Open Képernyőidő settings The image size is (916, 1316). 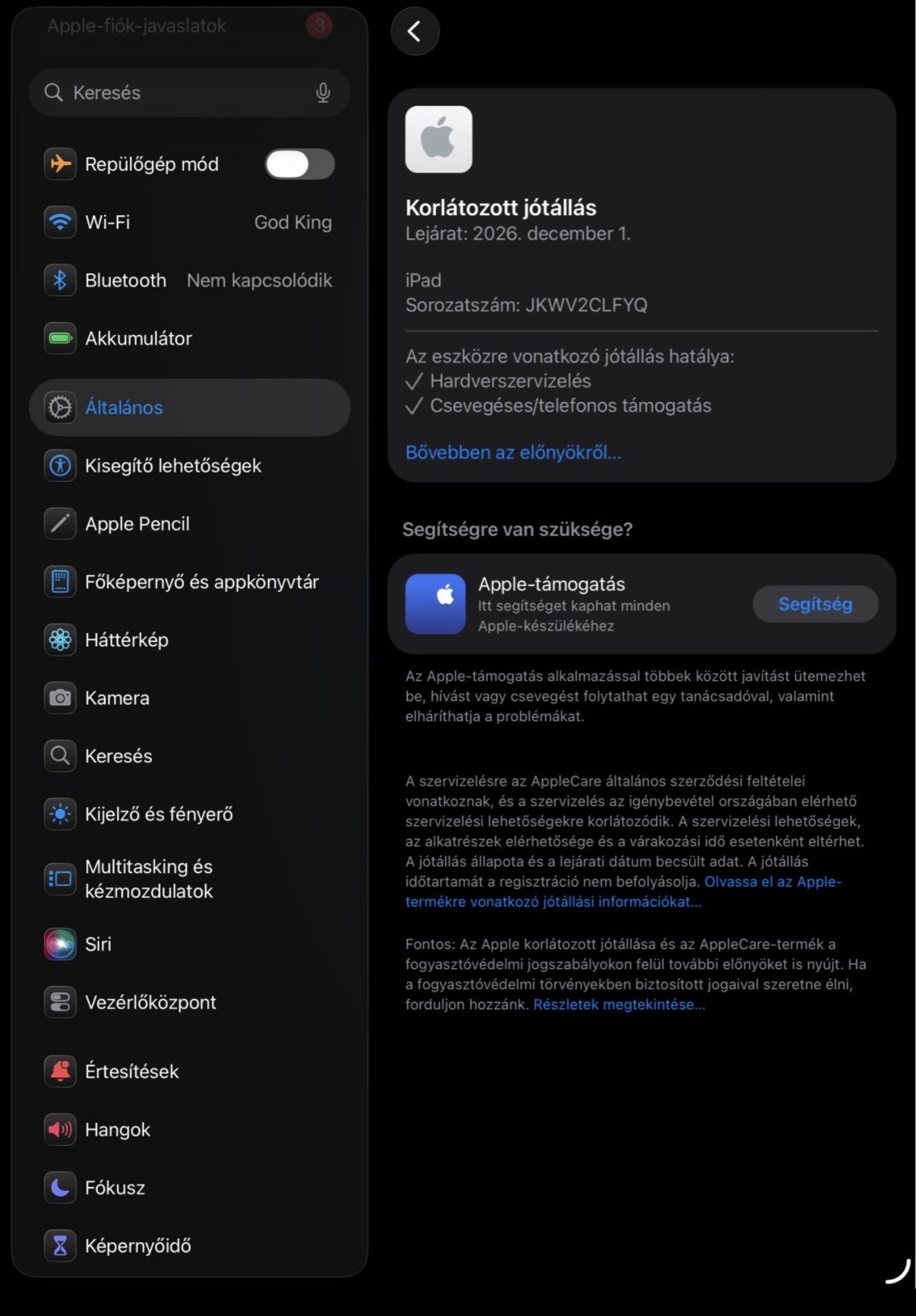(190, 1245)
